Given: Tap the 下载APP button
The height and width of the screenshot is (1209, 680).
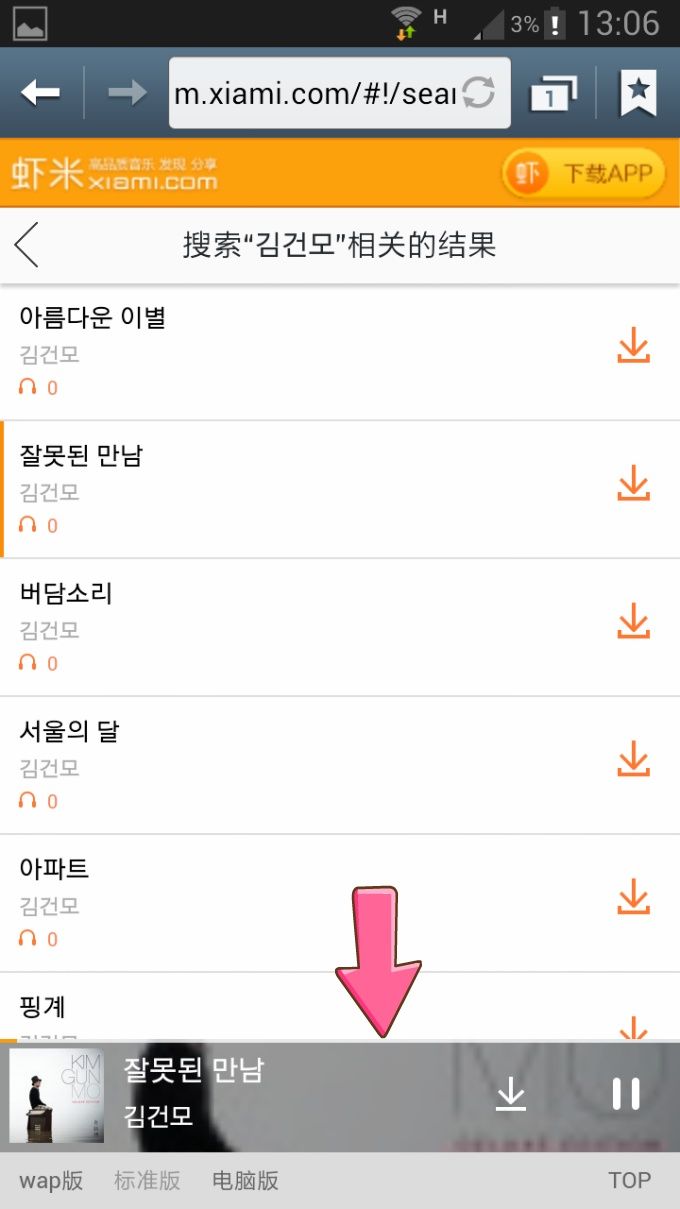Looking at the screenshot, I should (583, 174).
